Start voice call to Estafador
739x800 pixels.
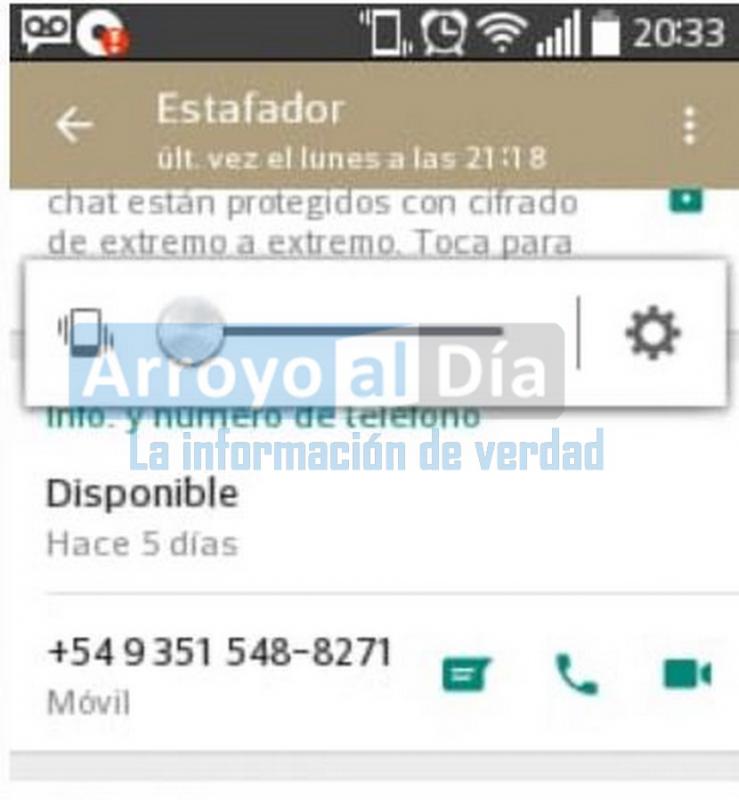[x=576, y=675]
